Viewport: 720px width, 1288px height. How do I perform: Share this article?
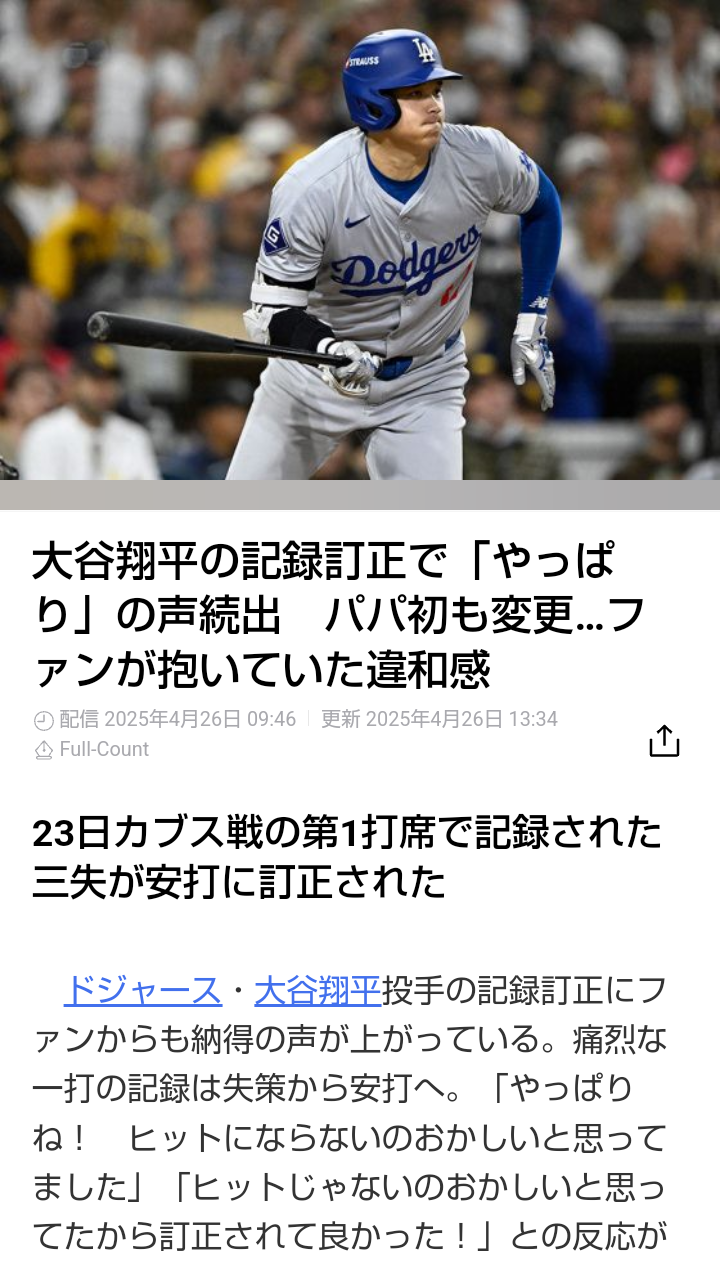(664, 741)
